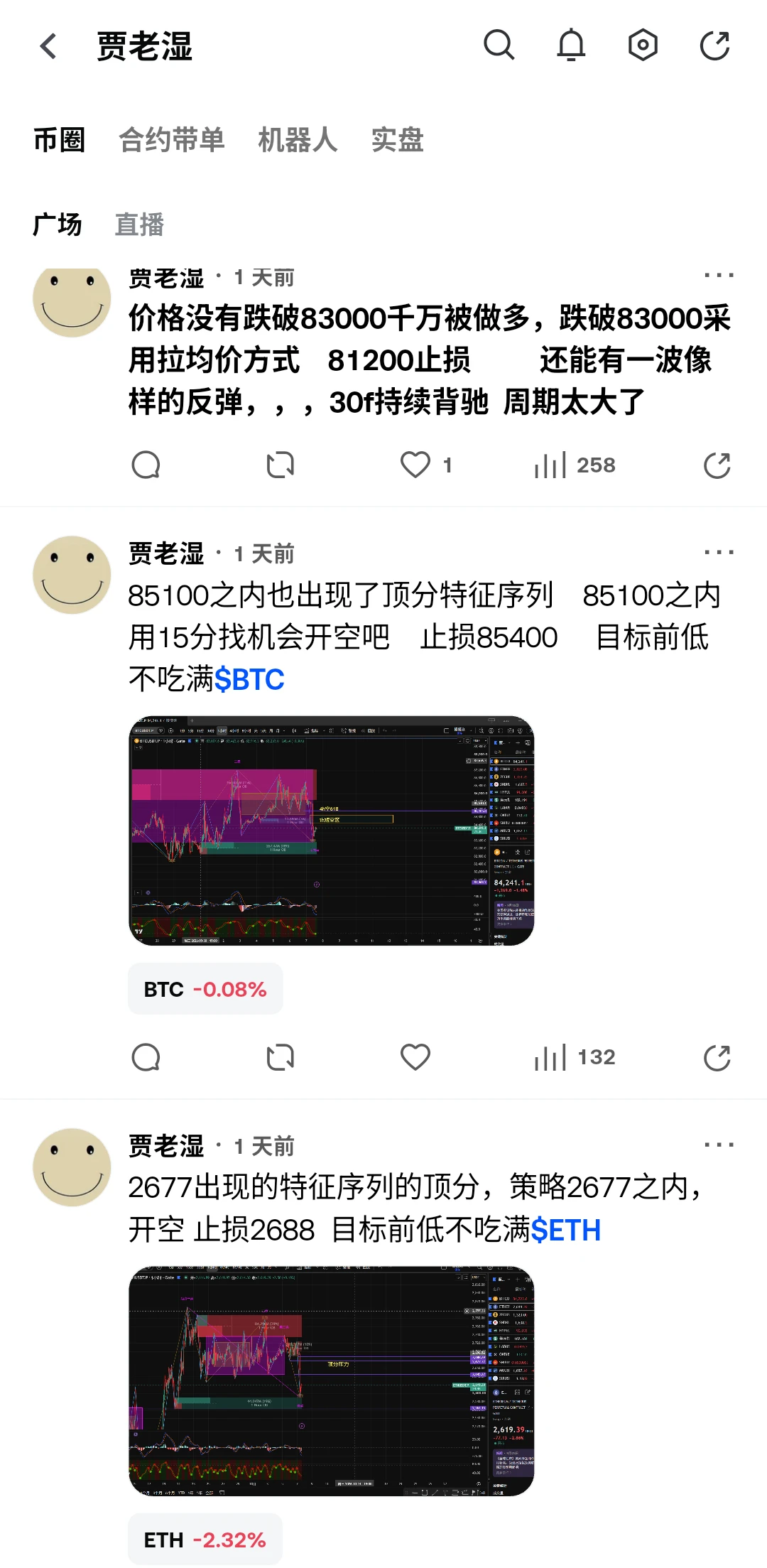
Task: Comment on the post about 跌破83000
Action: coord(146,465)
